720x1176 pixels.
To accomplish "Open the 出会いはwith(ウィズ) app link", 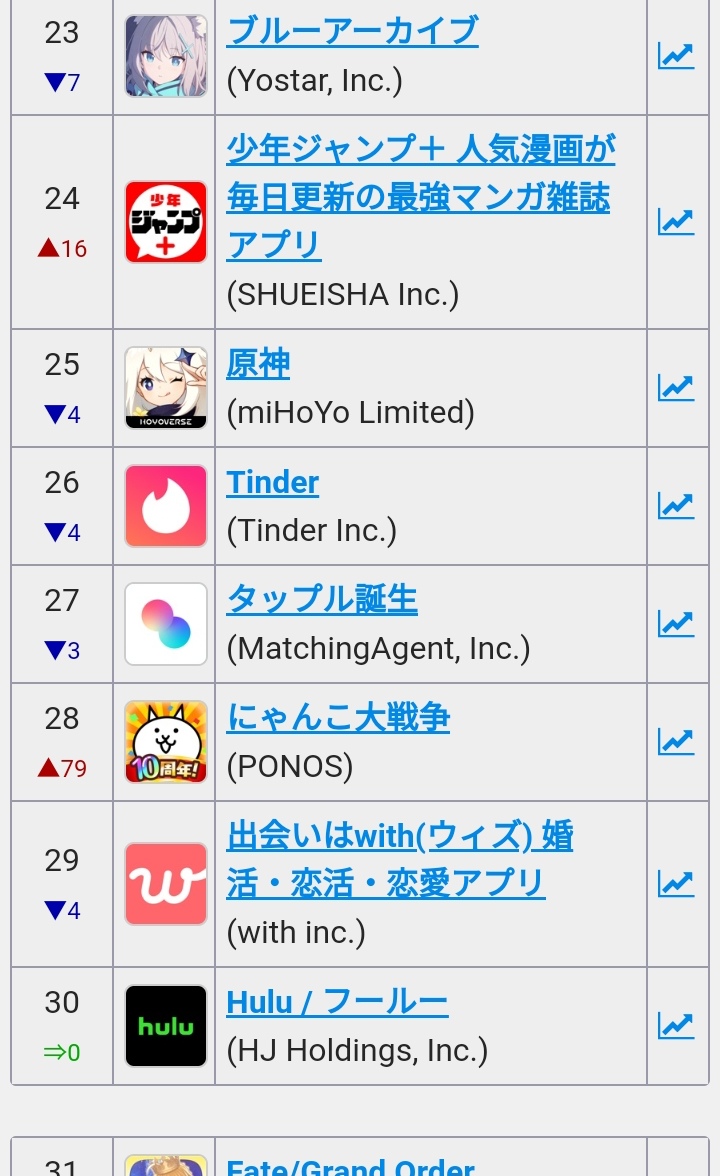I will point(400,860).
